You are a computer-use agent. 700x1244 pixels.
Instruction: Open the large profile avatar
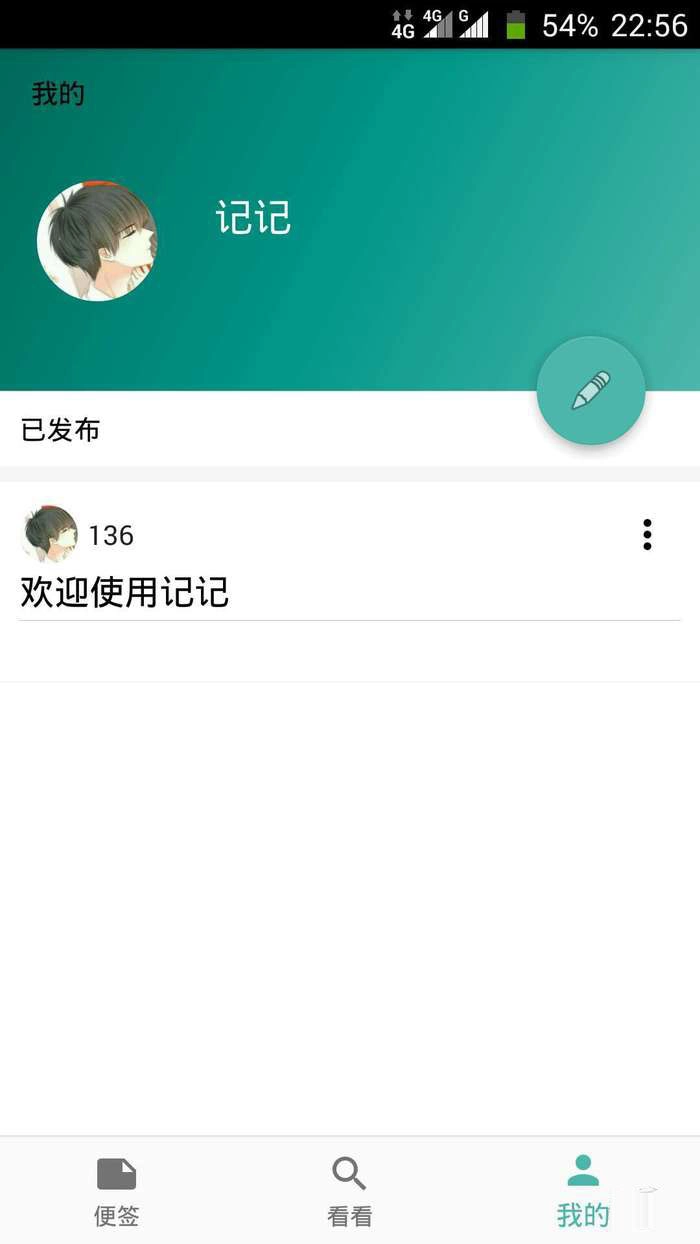coord(97,241)
